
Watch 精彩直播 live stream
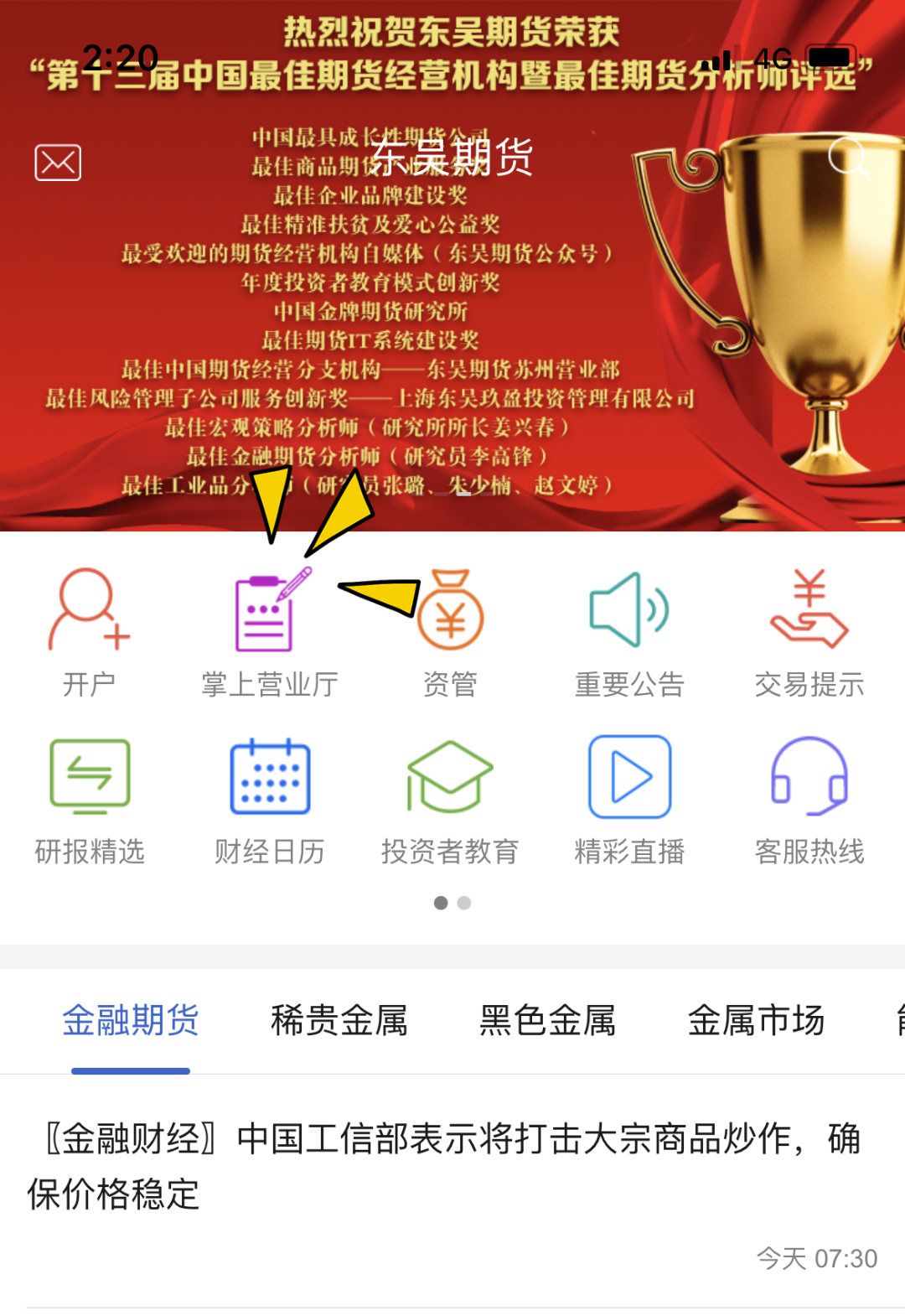click(x=629, y=800)
